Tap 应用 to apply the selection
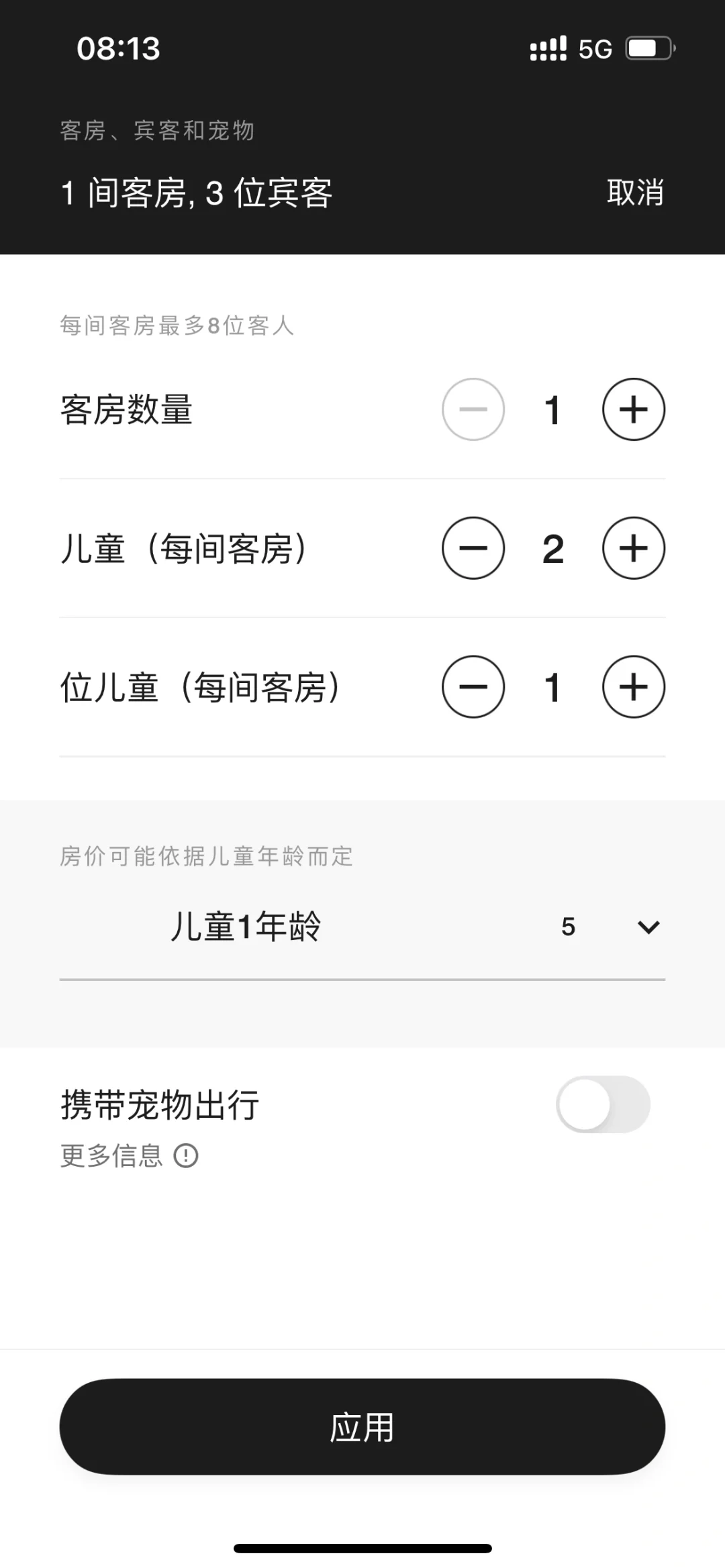This screenshot has height=1568, width=725. (362, 1427)
